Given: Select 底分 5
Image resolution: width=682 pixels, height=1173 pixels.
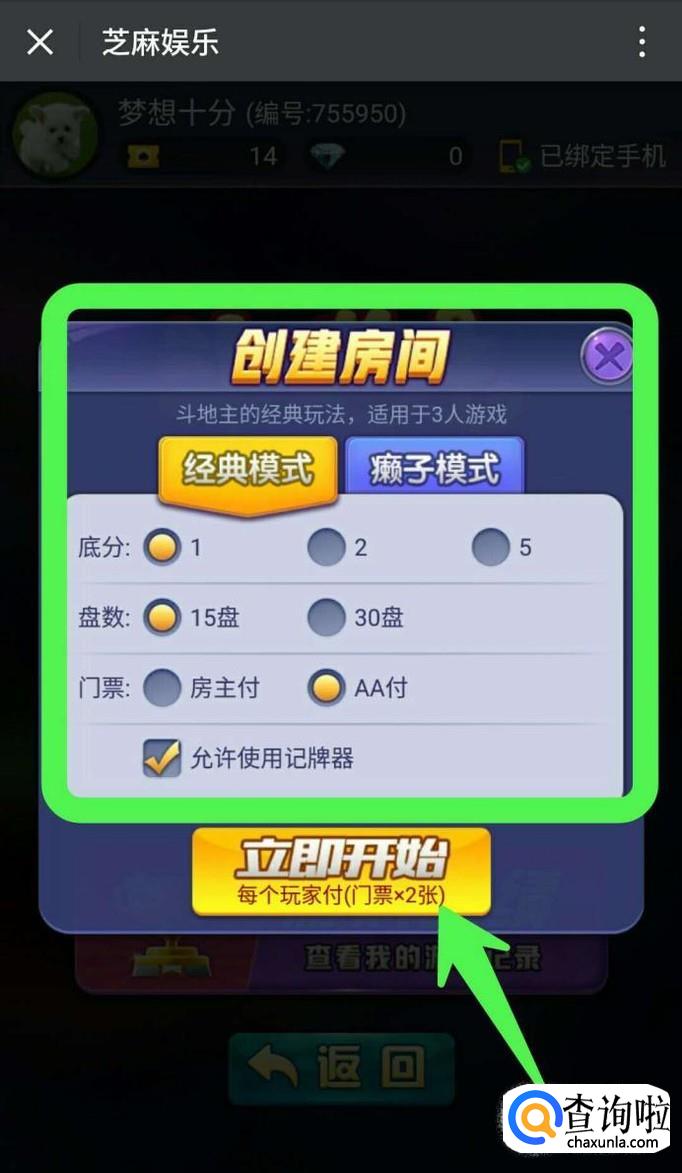Looking at the screenshot, I should pyautogui.click(x=490, y=548).
